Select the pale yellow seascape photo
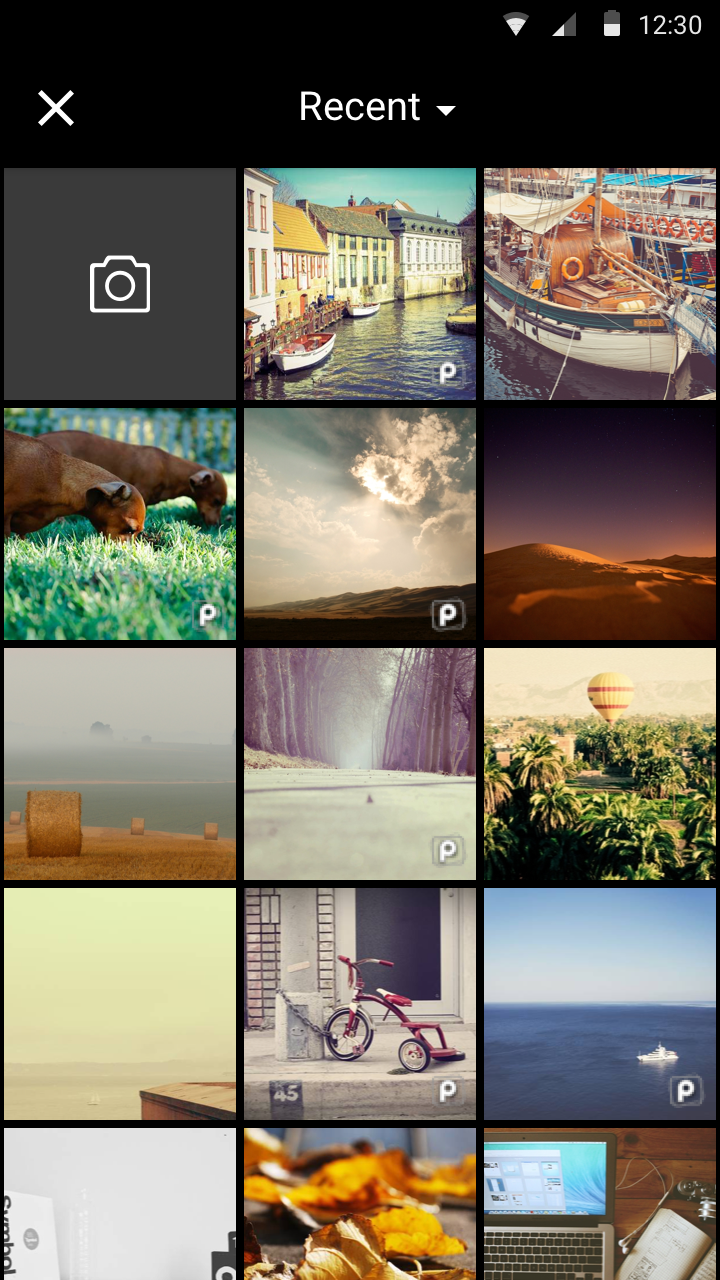720x1280 pixels. (x=120, y=1004)
